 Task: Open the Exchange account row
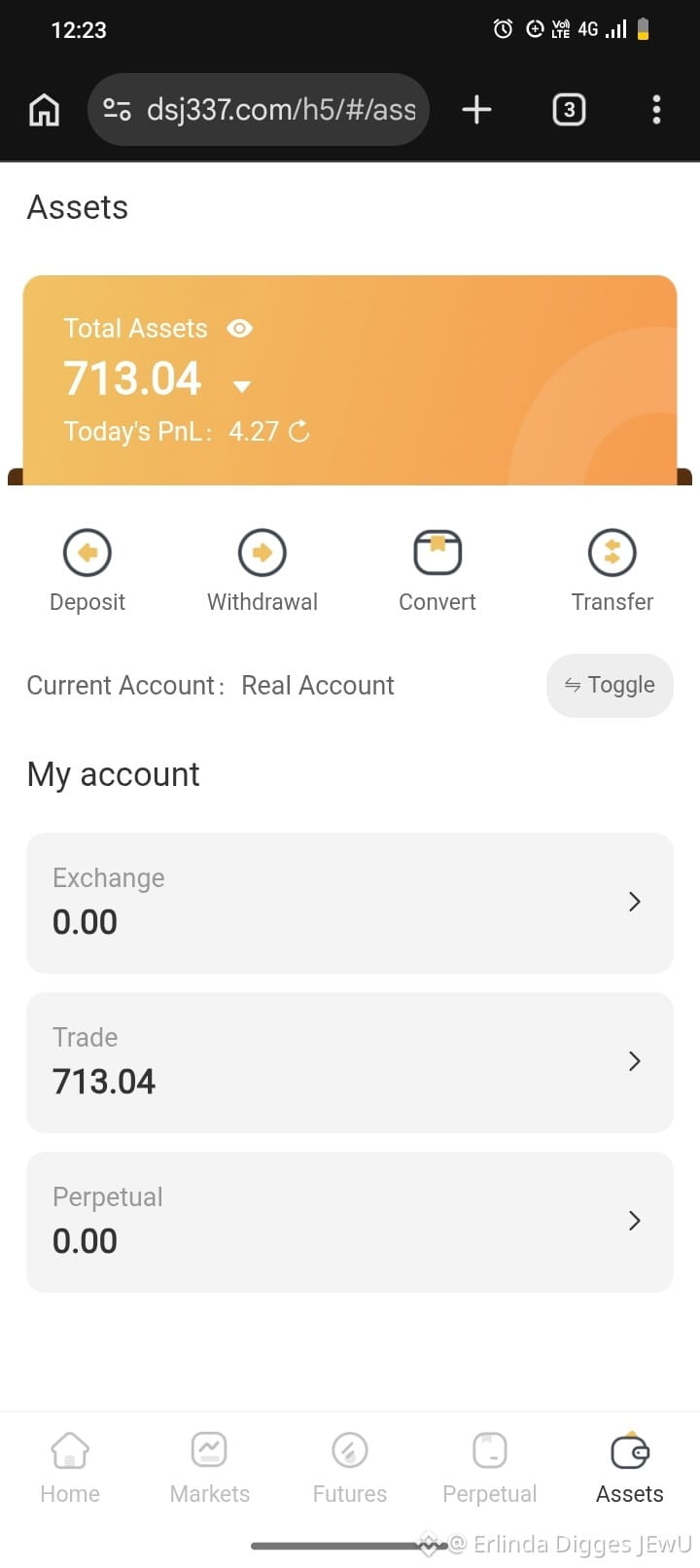(x=350, y=903)
